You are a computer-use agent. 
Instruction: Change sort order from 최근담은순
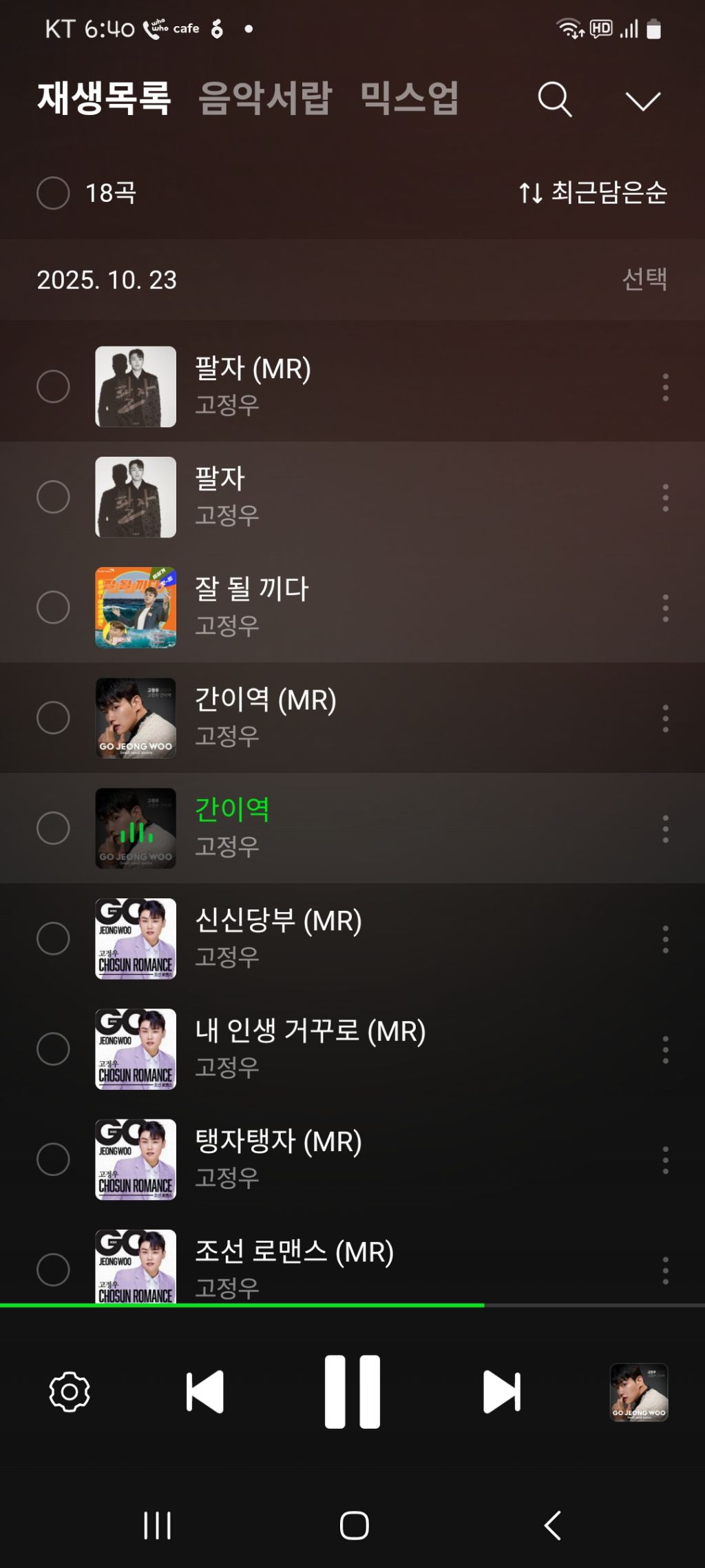point(593,192)
